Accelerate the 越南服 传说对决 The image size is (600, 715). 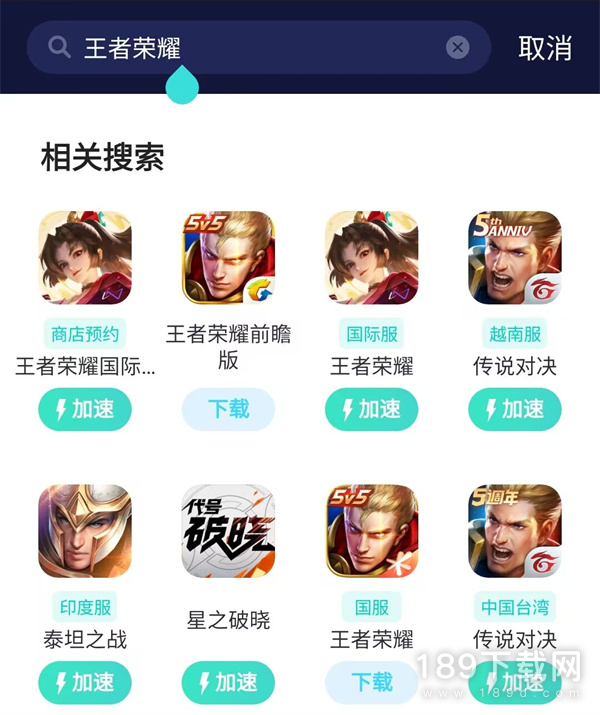click(515, 409)
